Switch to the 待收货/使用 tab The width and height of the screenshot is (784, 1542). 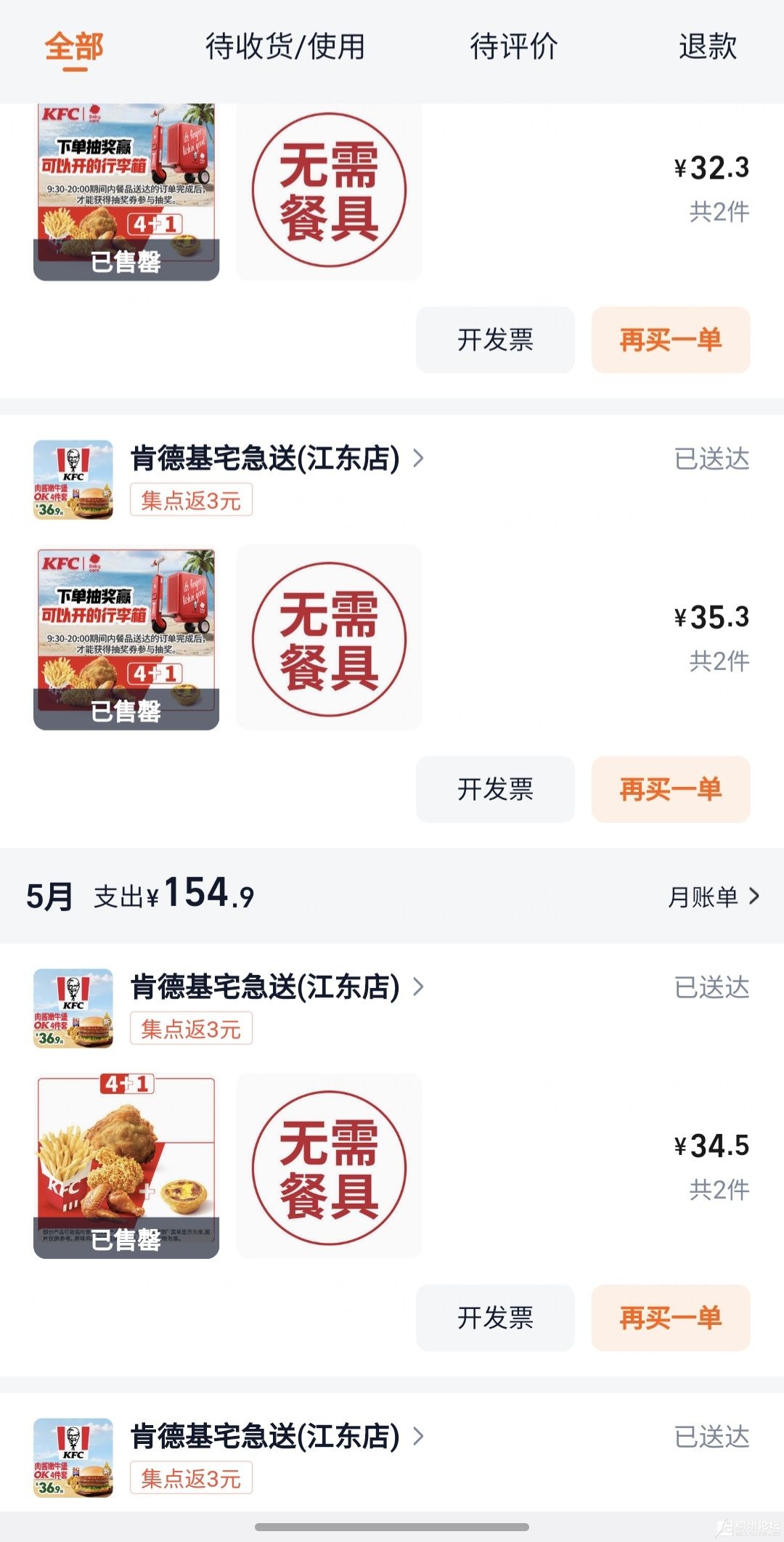click(285, 46)
